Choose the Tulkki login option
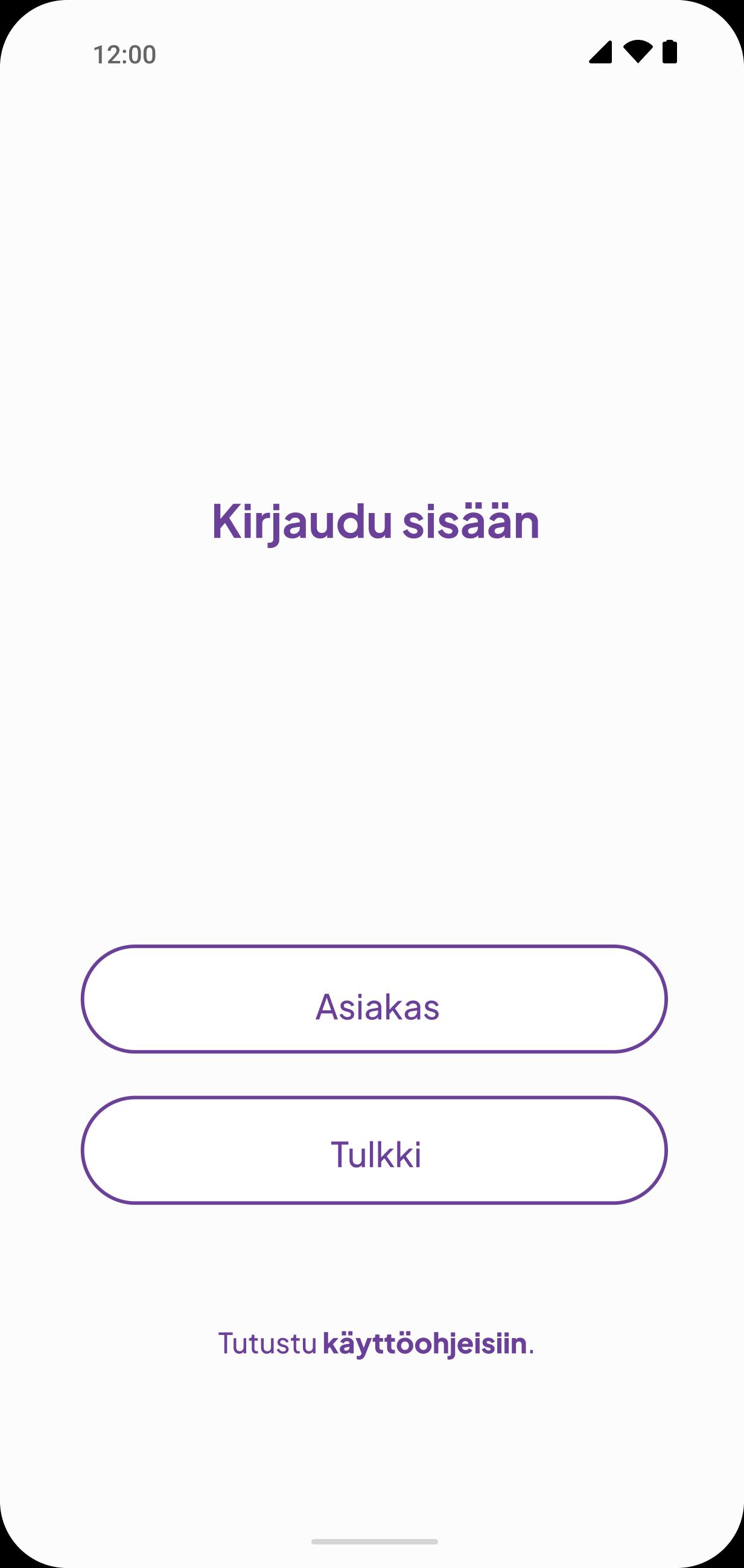Viewport: 744px width, 1568px height. click(374, 1150)
